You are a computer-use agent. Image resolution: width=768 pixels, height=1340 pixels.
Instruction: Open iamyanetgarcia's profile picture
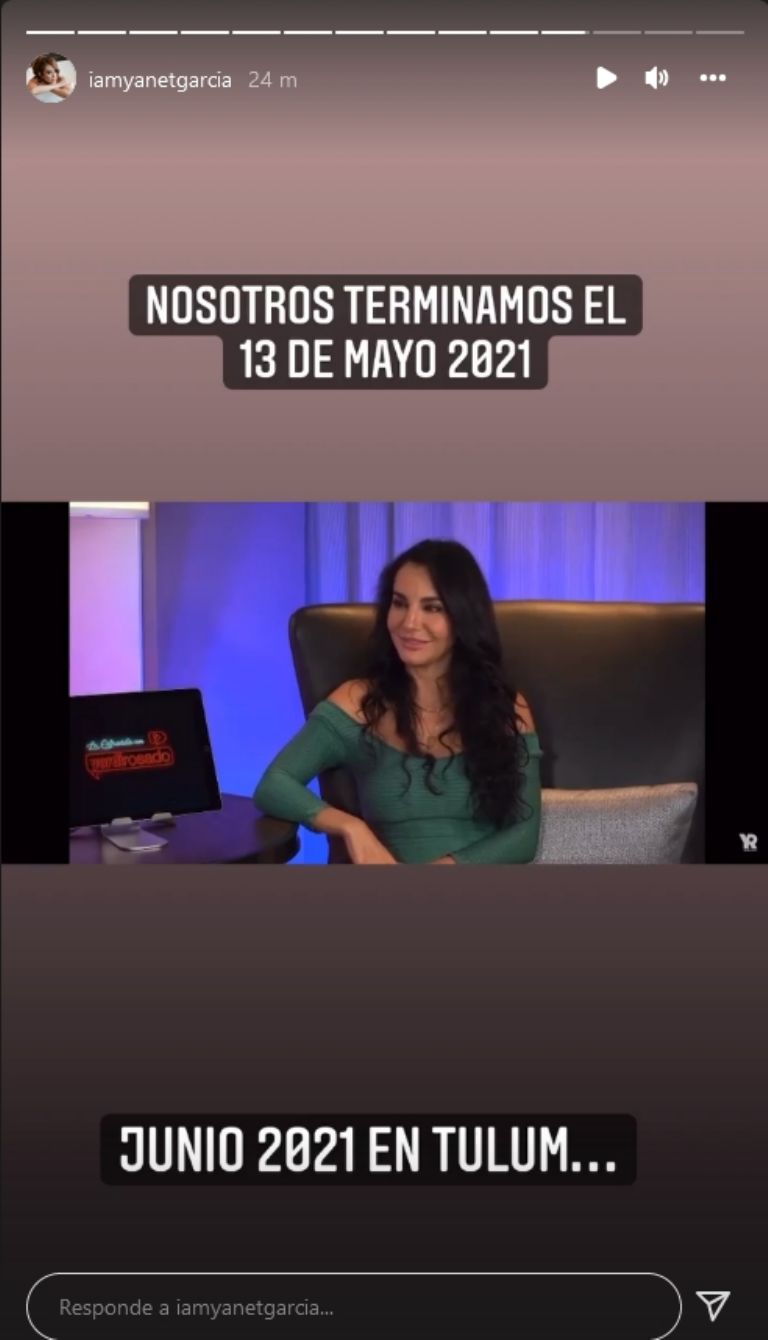coord(50,79)
